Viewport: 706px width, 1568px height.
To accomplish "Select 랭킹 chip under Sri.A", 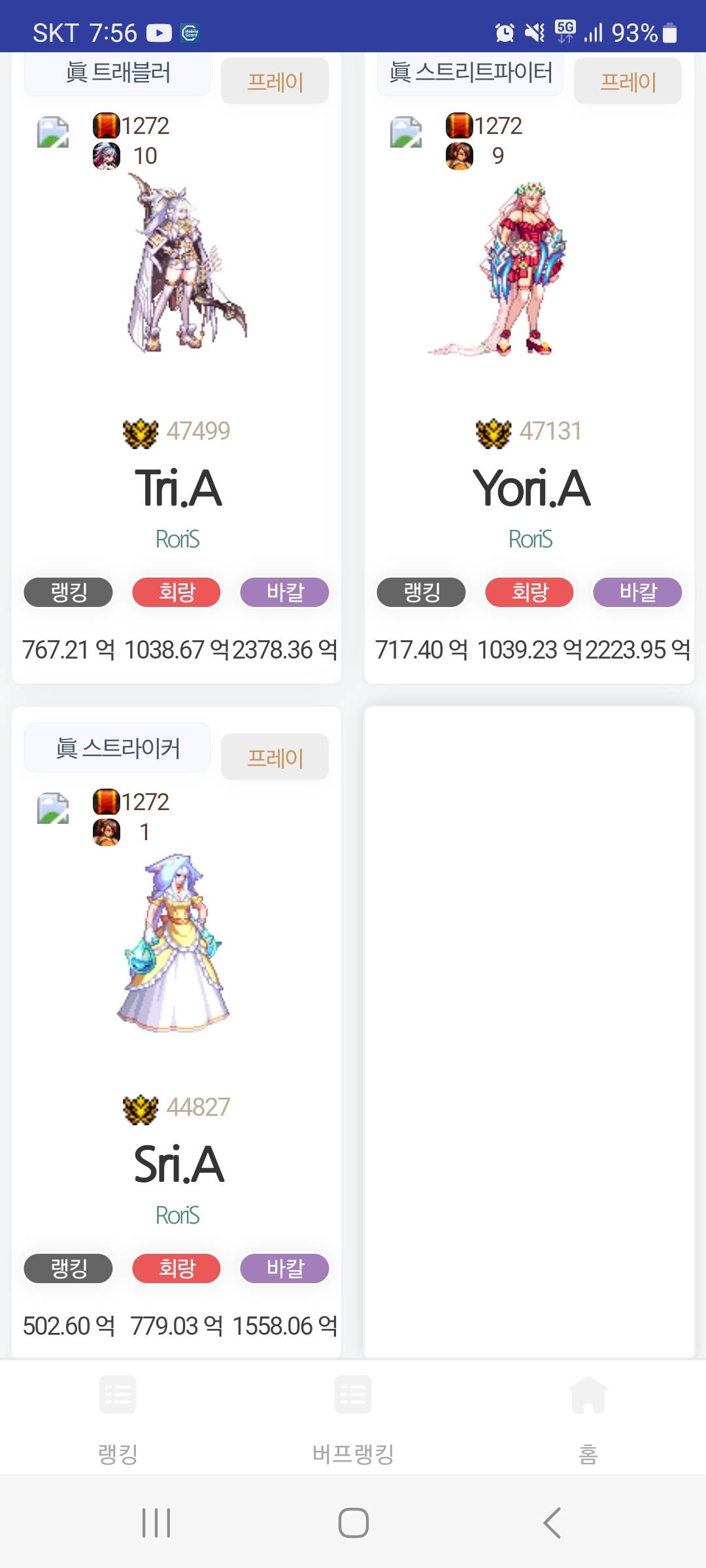I will [x=69, y=1269].
